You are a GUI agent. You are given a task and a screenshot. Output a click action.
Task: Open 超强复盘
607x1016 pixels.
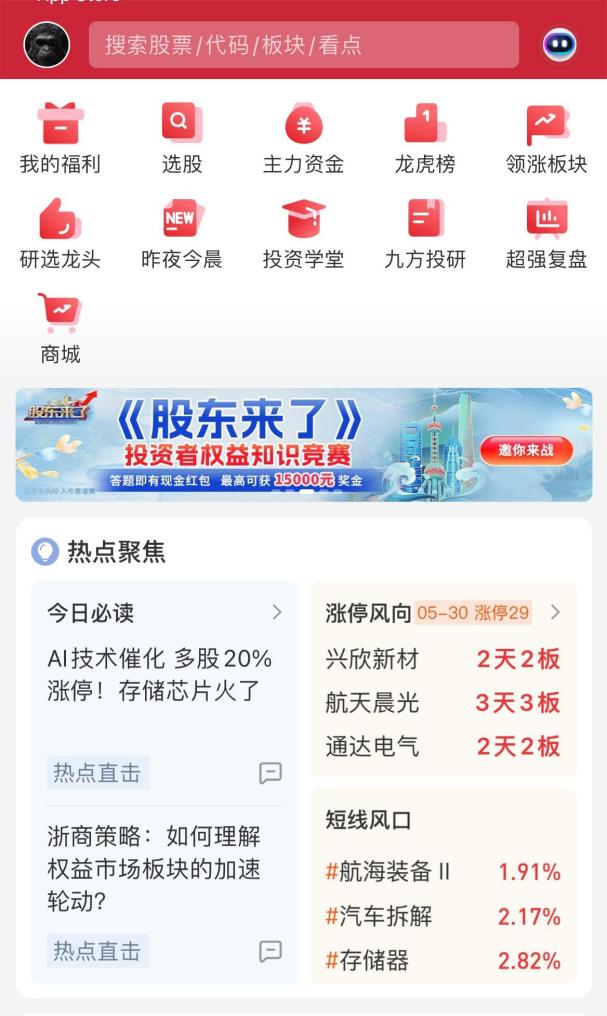[546, 233]
